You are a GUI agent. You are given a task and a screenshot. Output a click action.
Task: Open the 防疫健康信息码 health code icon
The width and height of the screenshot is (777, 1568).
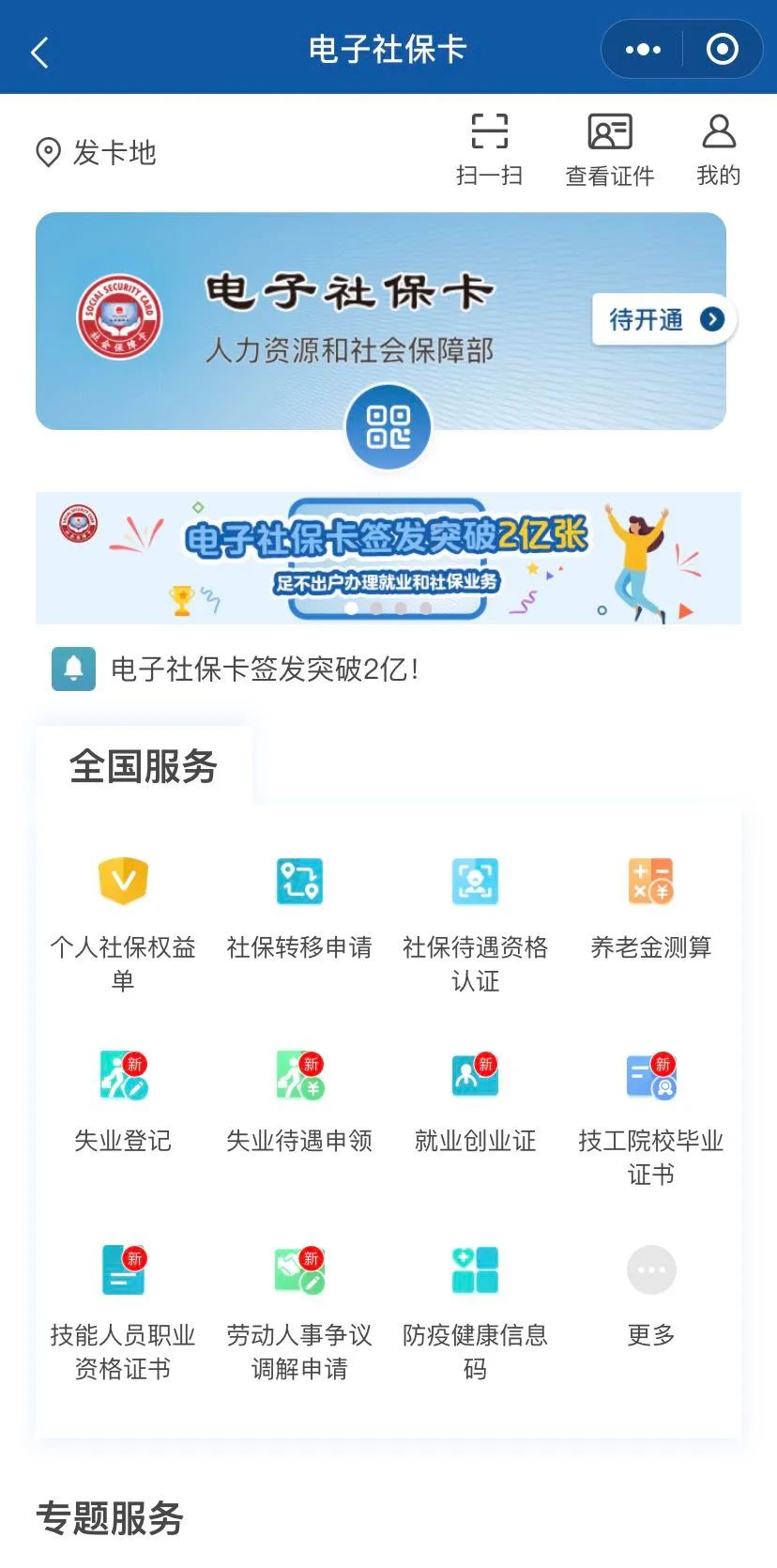[475, 1269]
